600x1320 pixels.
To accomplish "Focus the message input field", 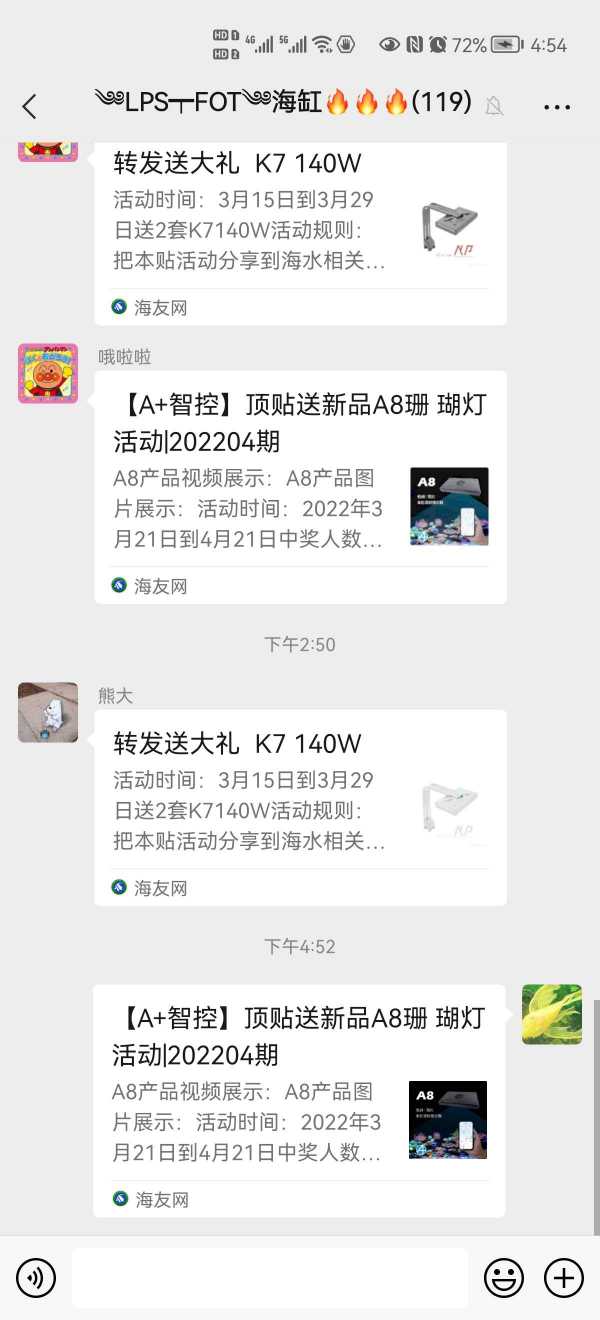I will (x=270, y=1277).
